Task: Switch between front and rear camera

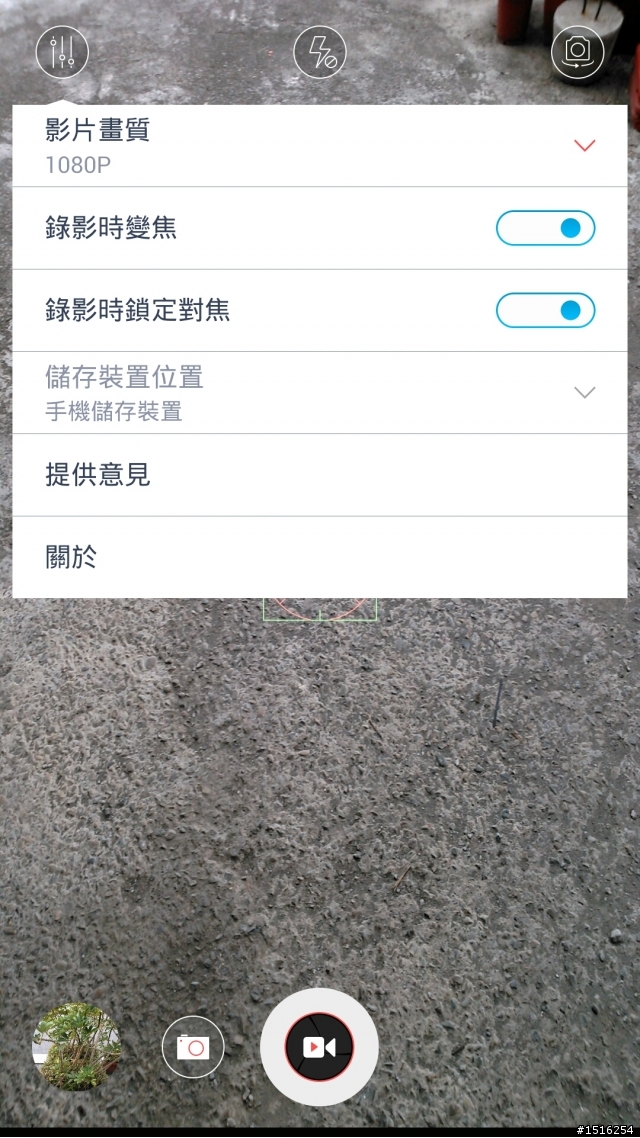Action: (577, 50)
